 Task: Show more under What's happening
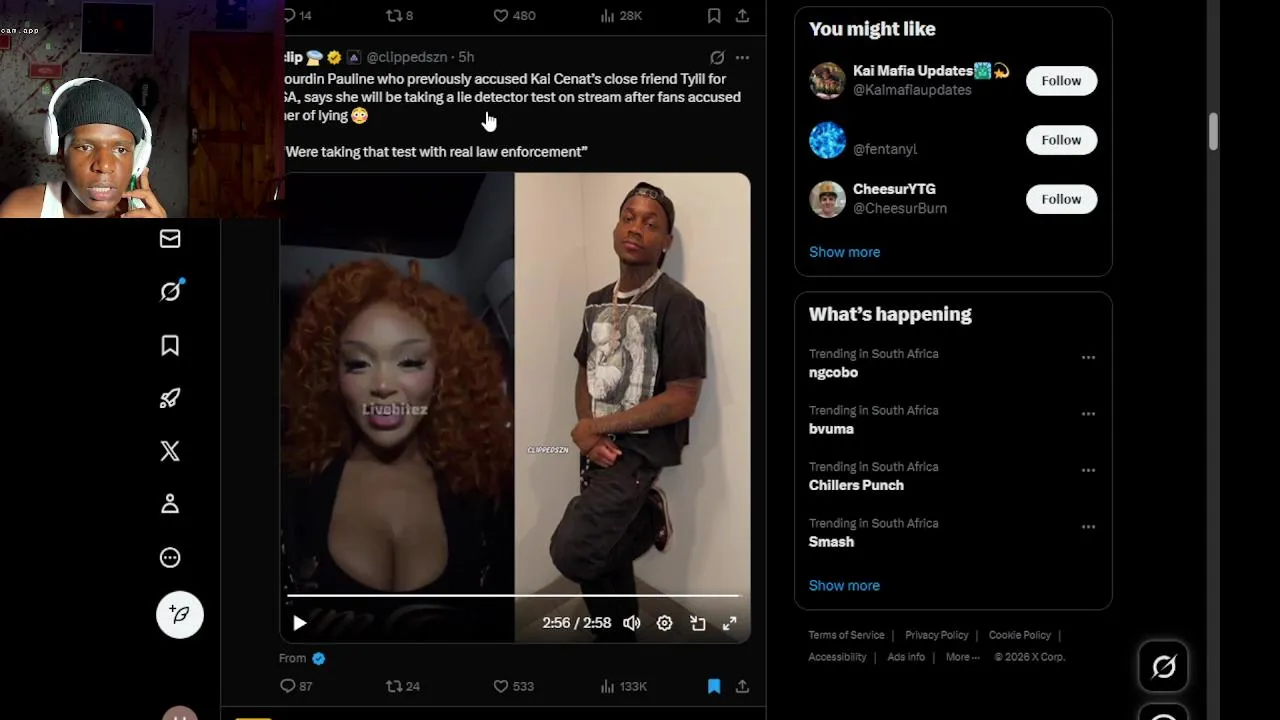[x=844, y=585]
